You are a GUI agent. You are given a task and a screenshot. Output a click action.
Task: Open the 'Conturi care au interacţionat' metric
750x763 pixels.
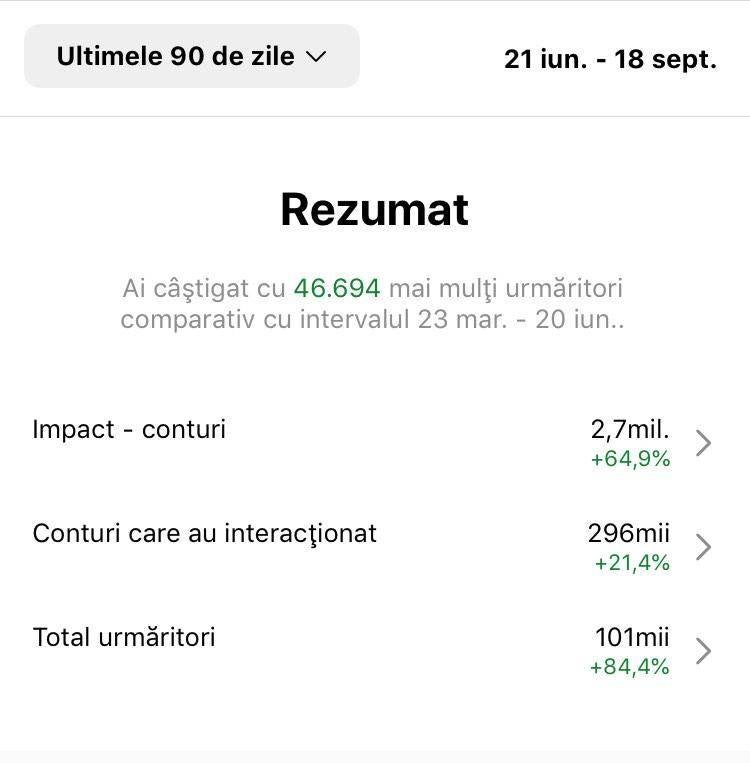coord(204,534)
